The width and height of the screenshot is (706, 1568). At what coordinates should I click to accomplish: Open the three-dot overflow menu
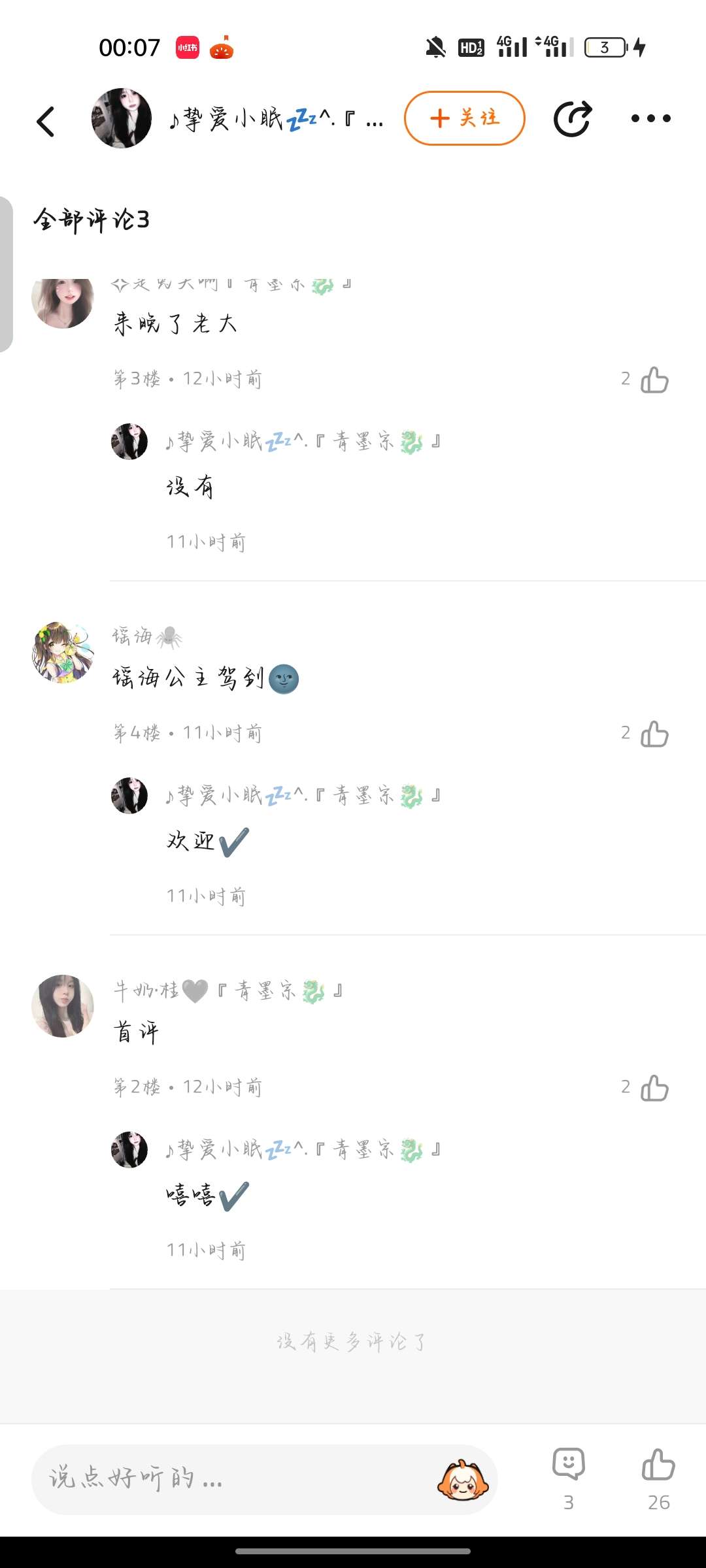click(x=650, y=118)
